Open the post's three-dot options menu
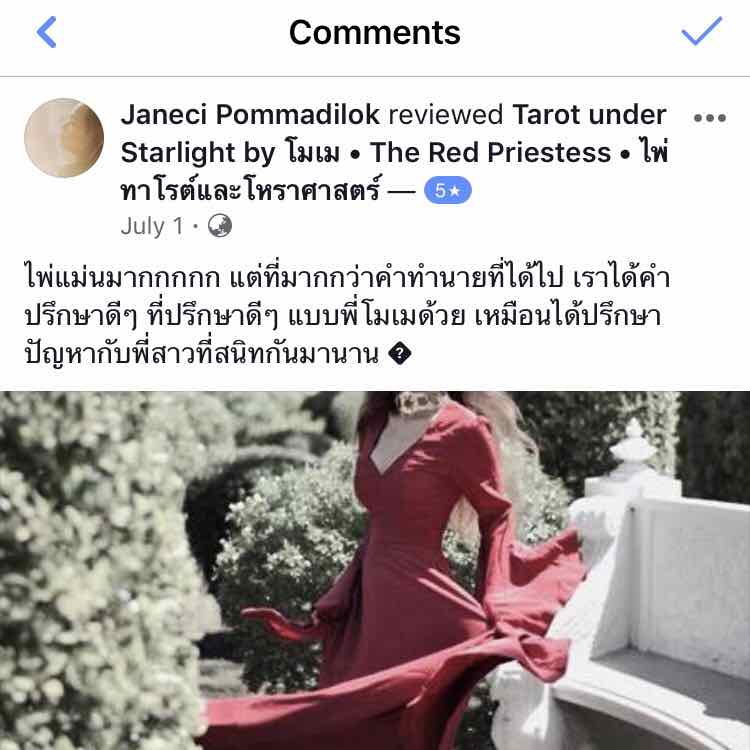750x750 pixels. pyautogui.click(x=709, y=118)
